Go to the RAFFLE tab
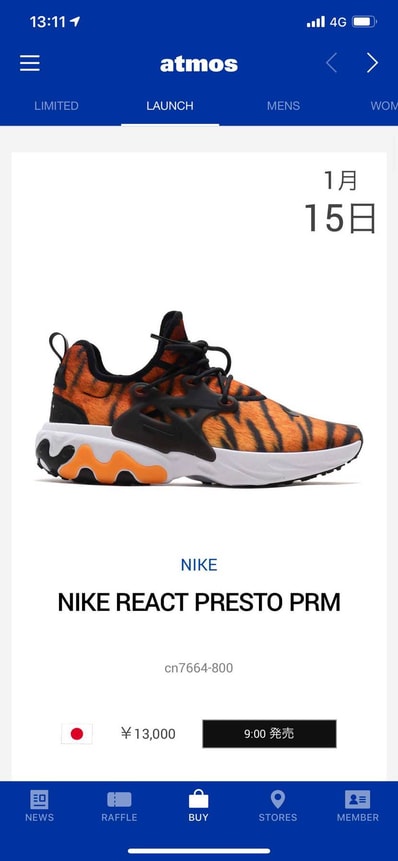The width and height of the screenshot is (398, 861). [x=119, y=806]
